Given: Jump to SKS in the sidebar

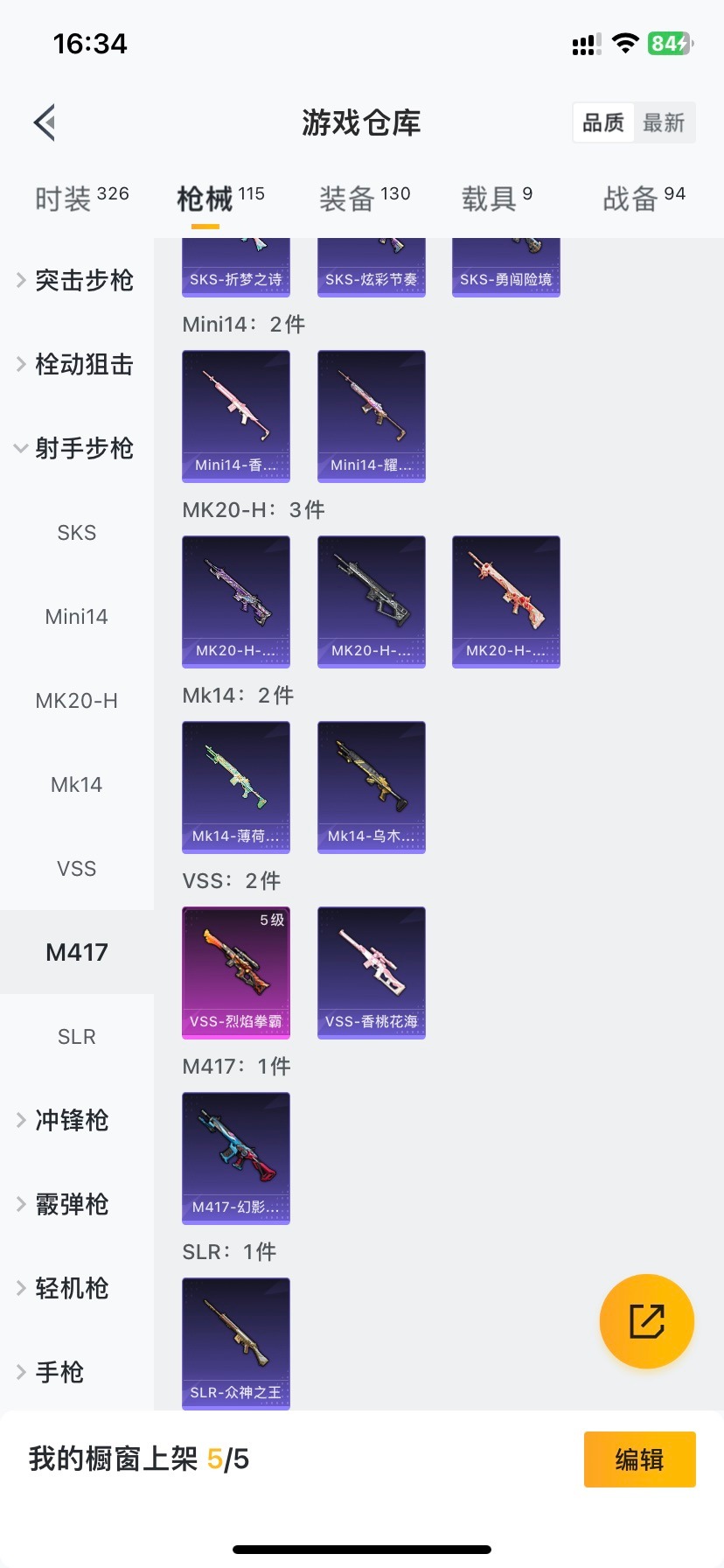Looking at the screenshot, I should (76, 532).
